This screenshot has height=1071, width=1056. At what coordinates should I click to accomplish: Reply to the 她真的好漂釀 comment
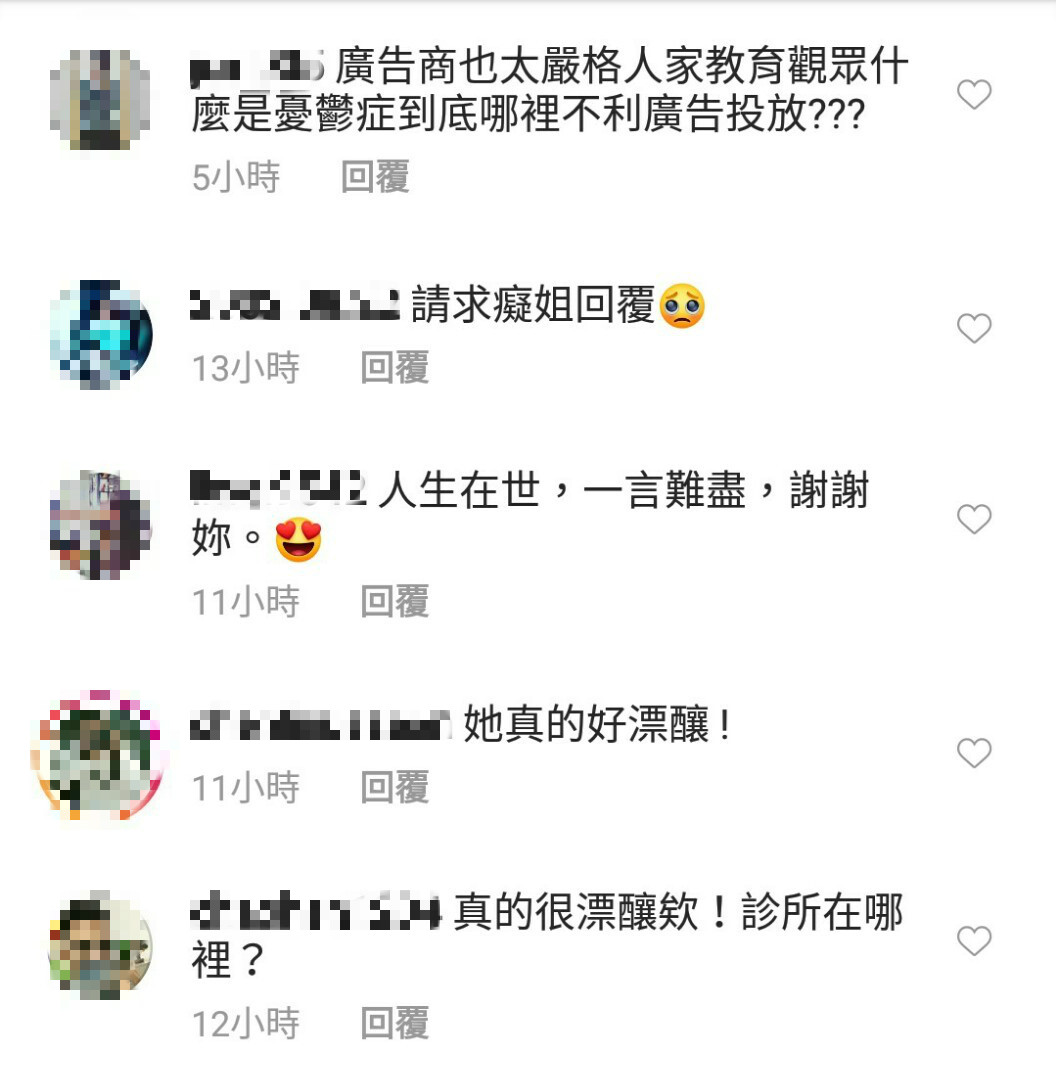point(394,788)
